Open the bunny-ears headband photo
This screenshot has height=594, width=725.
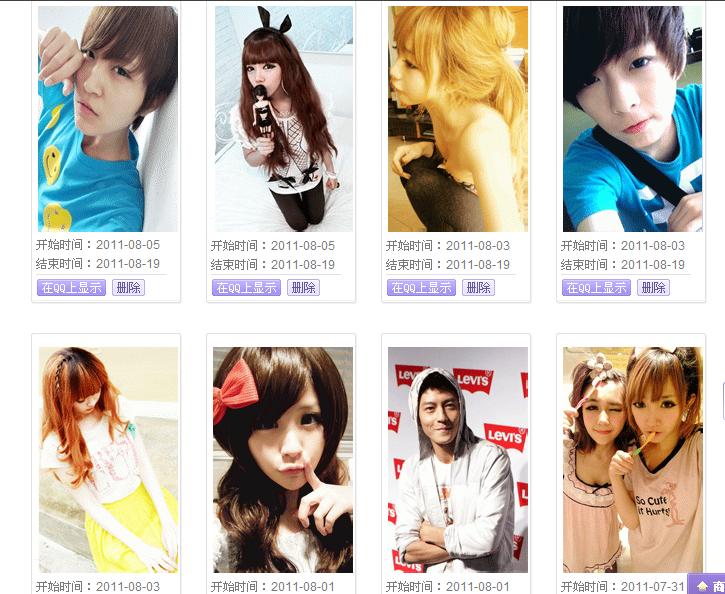pos(283,118)
